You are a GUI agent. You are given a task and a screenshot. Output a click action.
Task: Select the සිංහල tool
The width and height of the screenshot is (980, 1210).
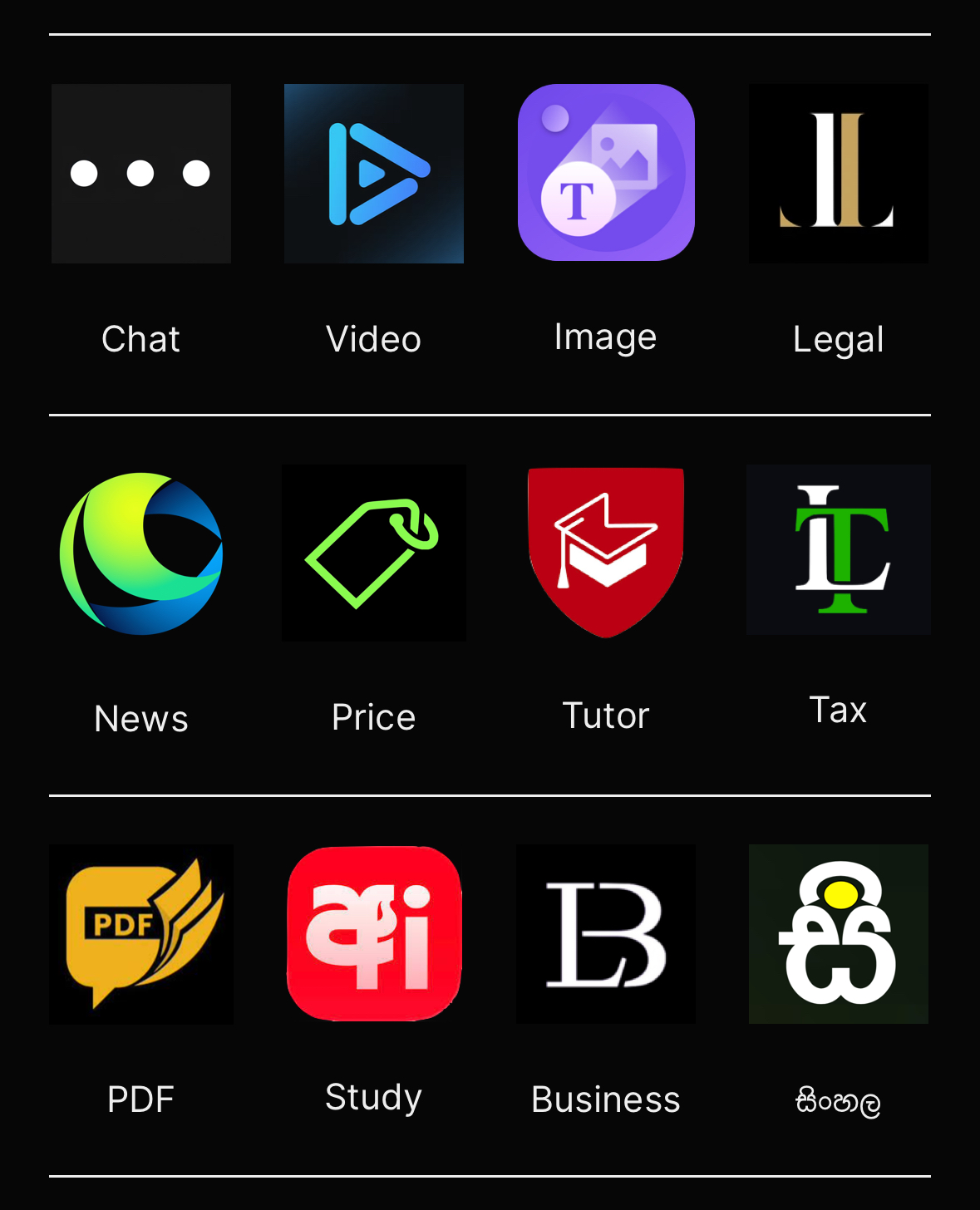[838, 934]
